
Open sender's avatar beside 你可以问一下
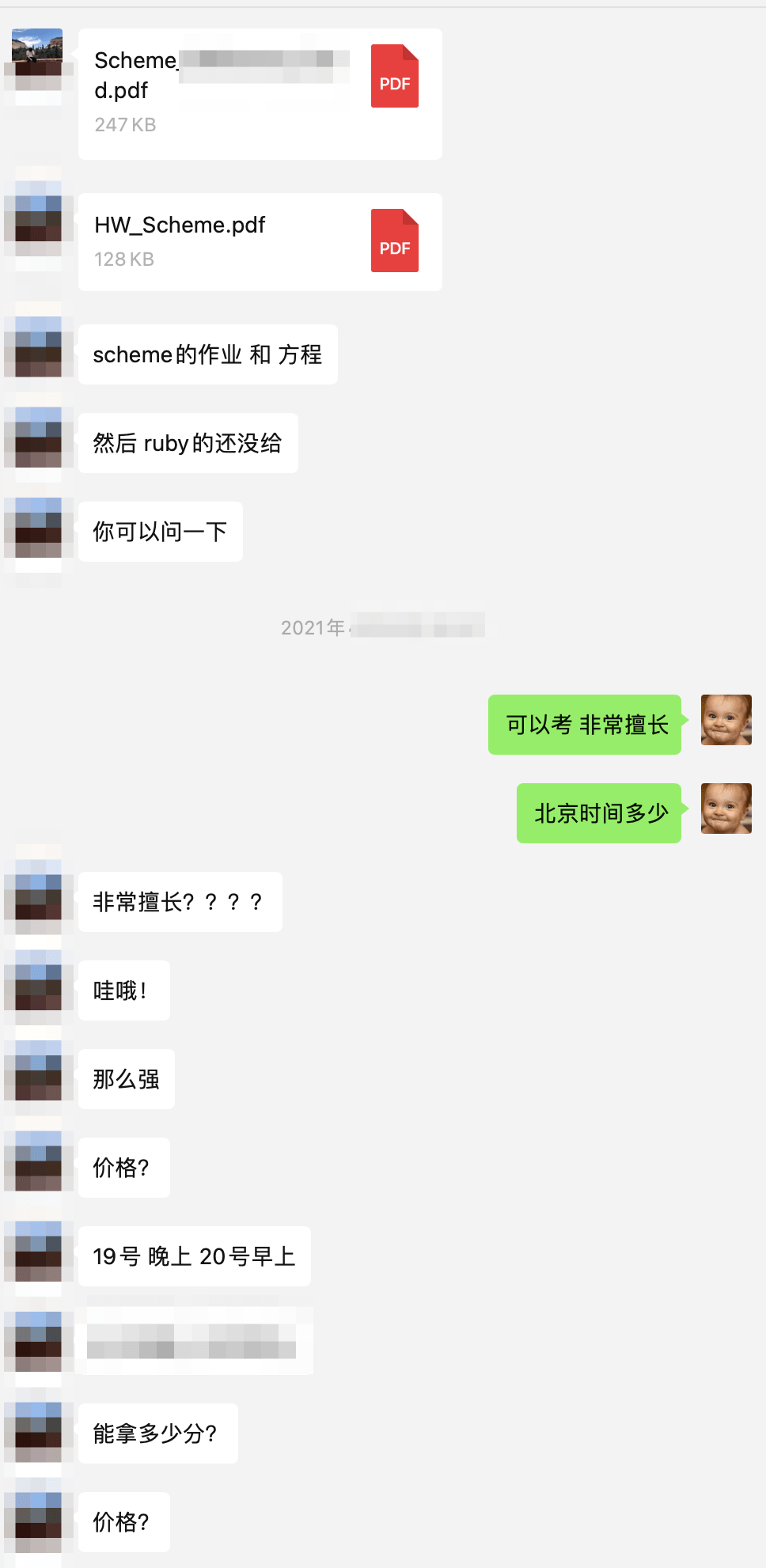click(38, 528)
